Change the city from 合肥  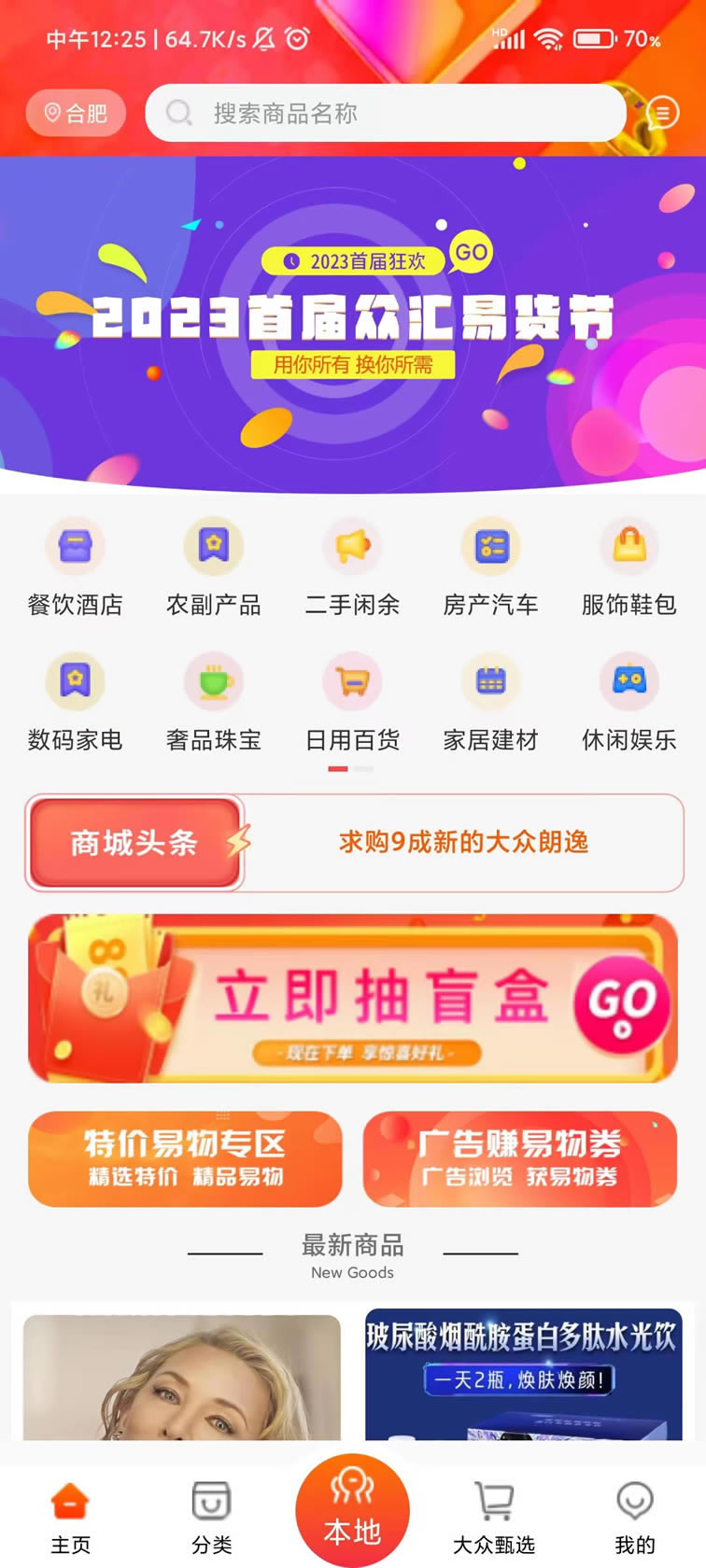[76, 113]
